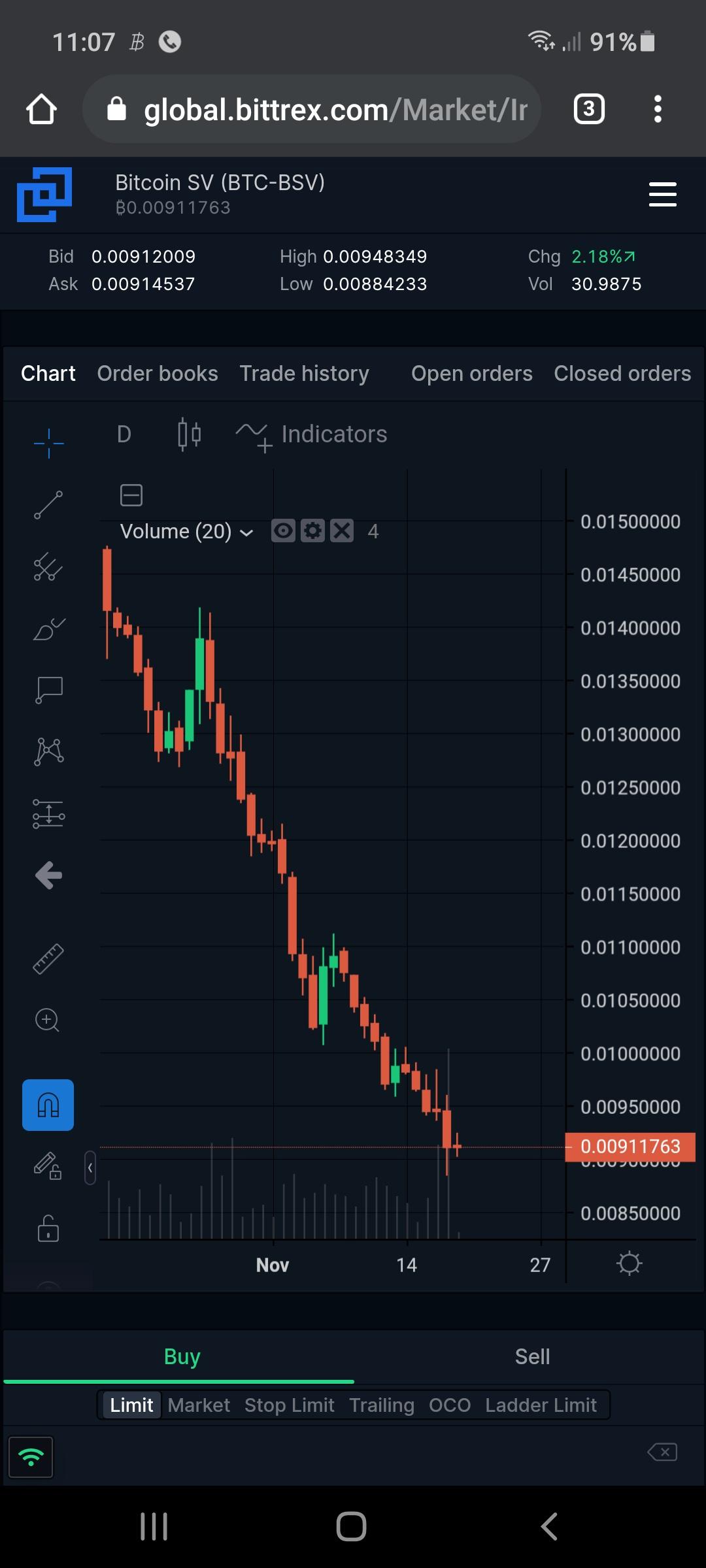Remove the Volume indicator
The width and height of the screenshot is (706, 1568).
click(x=342, y=531)
